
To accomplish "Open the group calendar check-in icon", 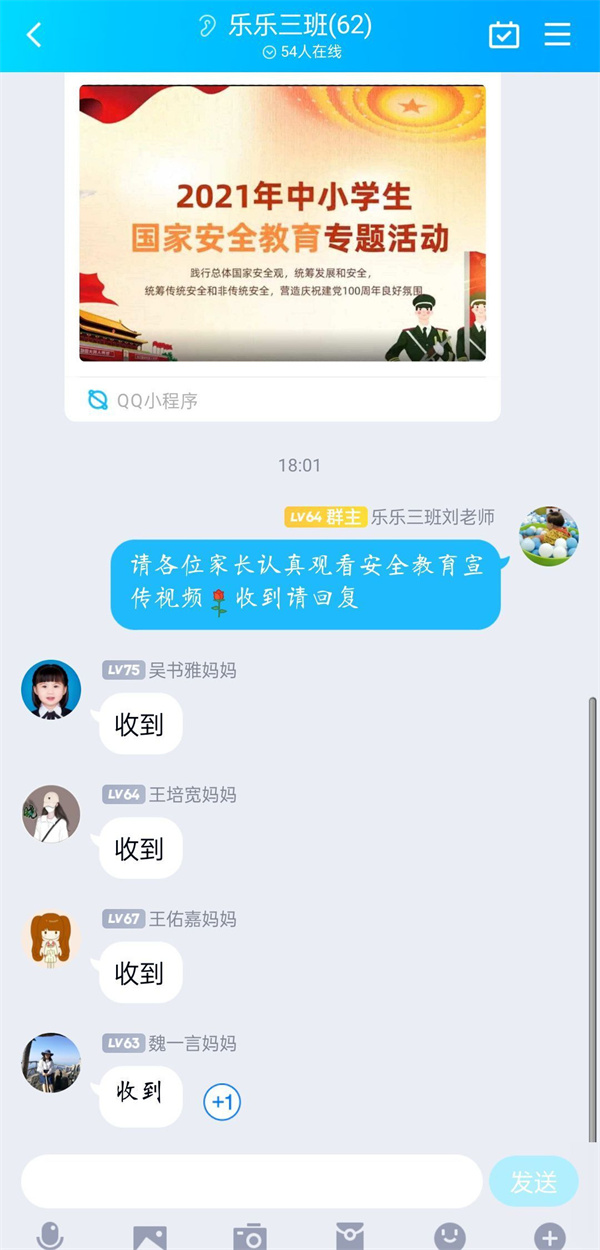I will (504, 35).
